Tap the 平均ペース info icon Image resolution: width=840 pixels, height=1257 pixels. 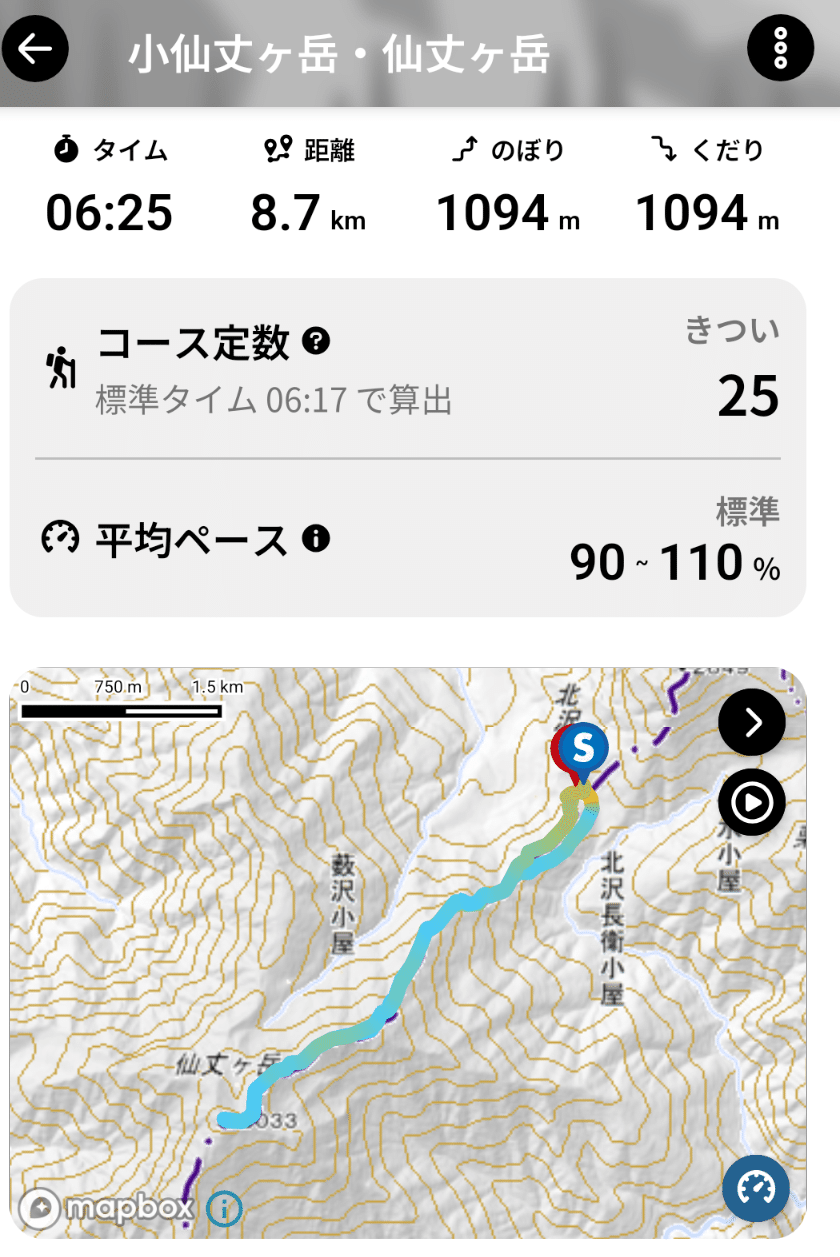pyautogui.click(x=314, y=538)
